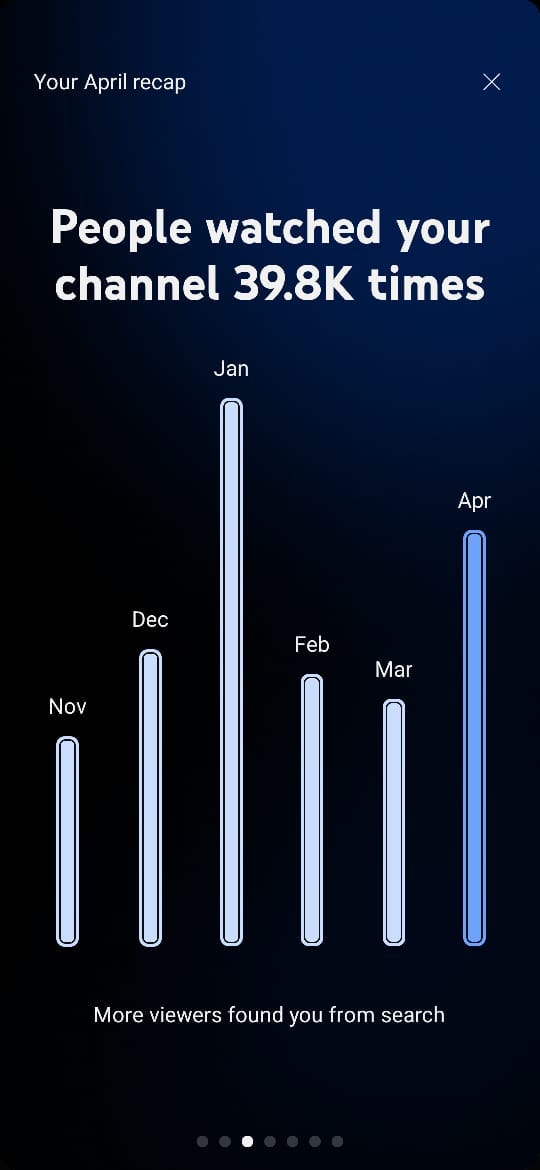Close the April recap screen
The width and height of the screenshot is (540, 1170).
(492, 82)
